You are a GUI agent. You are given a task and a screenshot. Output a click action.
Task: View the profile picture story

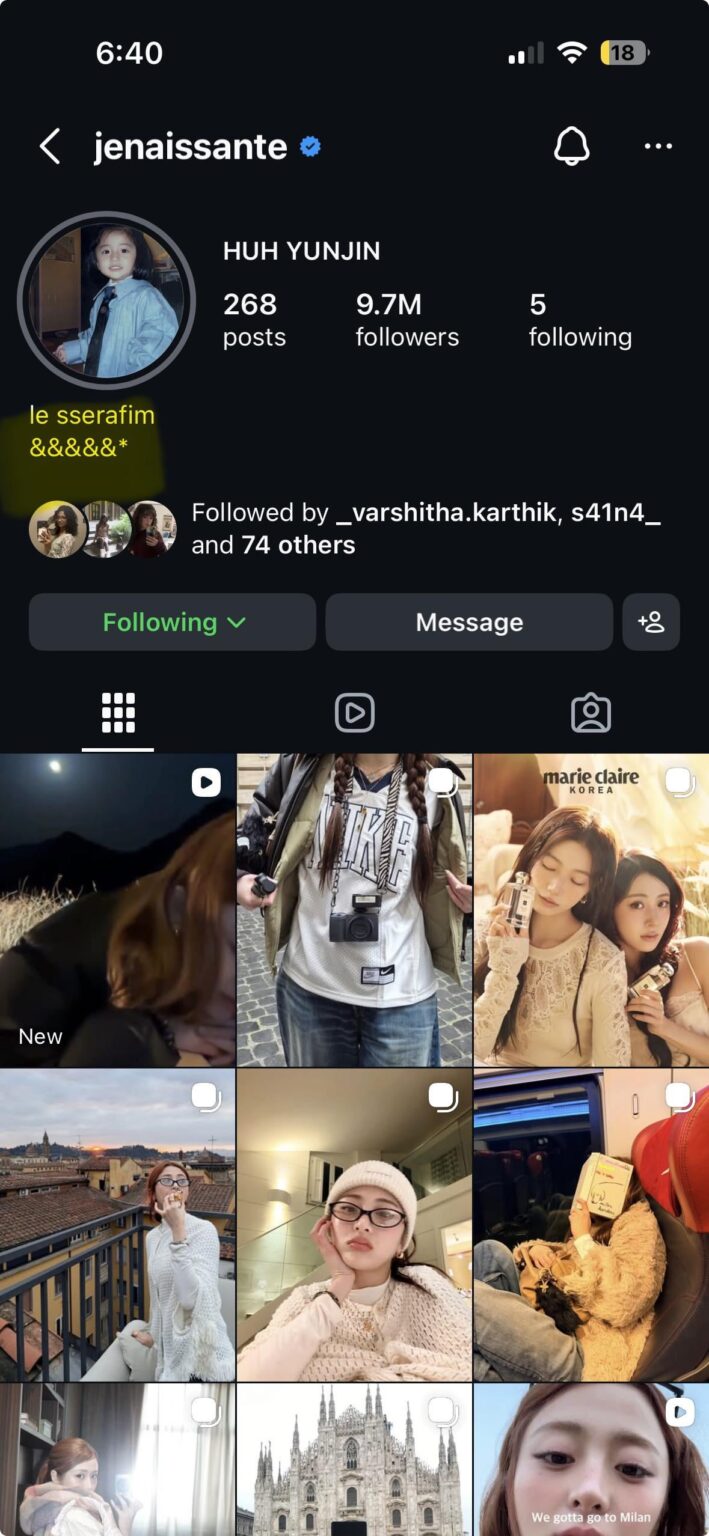pyautogui.click(x=106, y=300)
